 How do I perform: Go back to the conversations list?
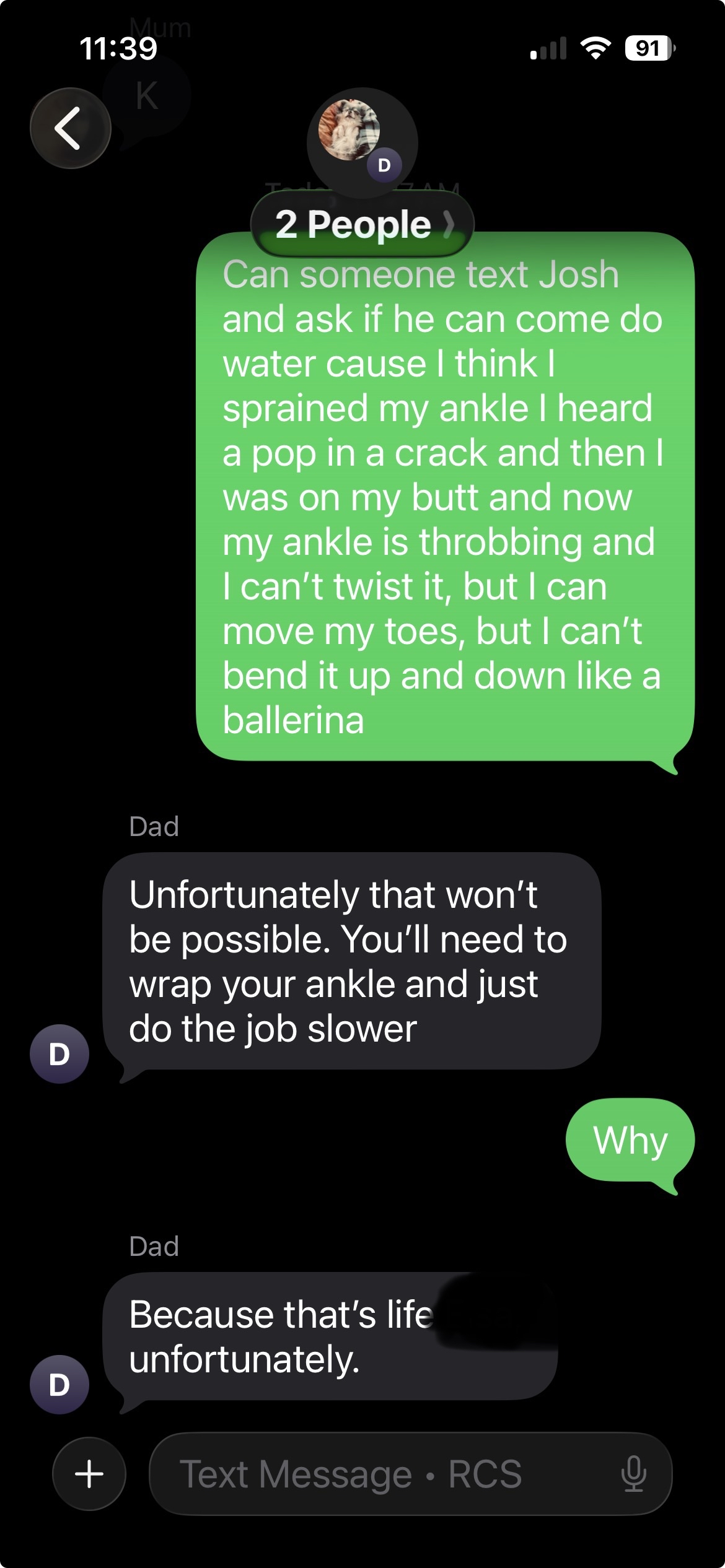70,128
